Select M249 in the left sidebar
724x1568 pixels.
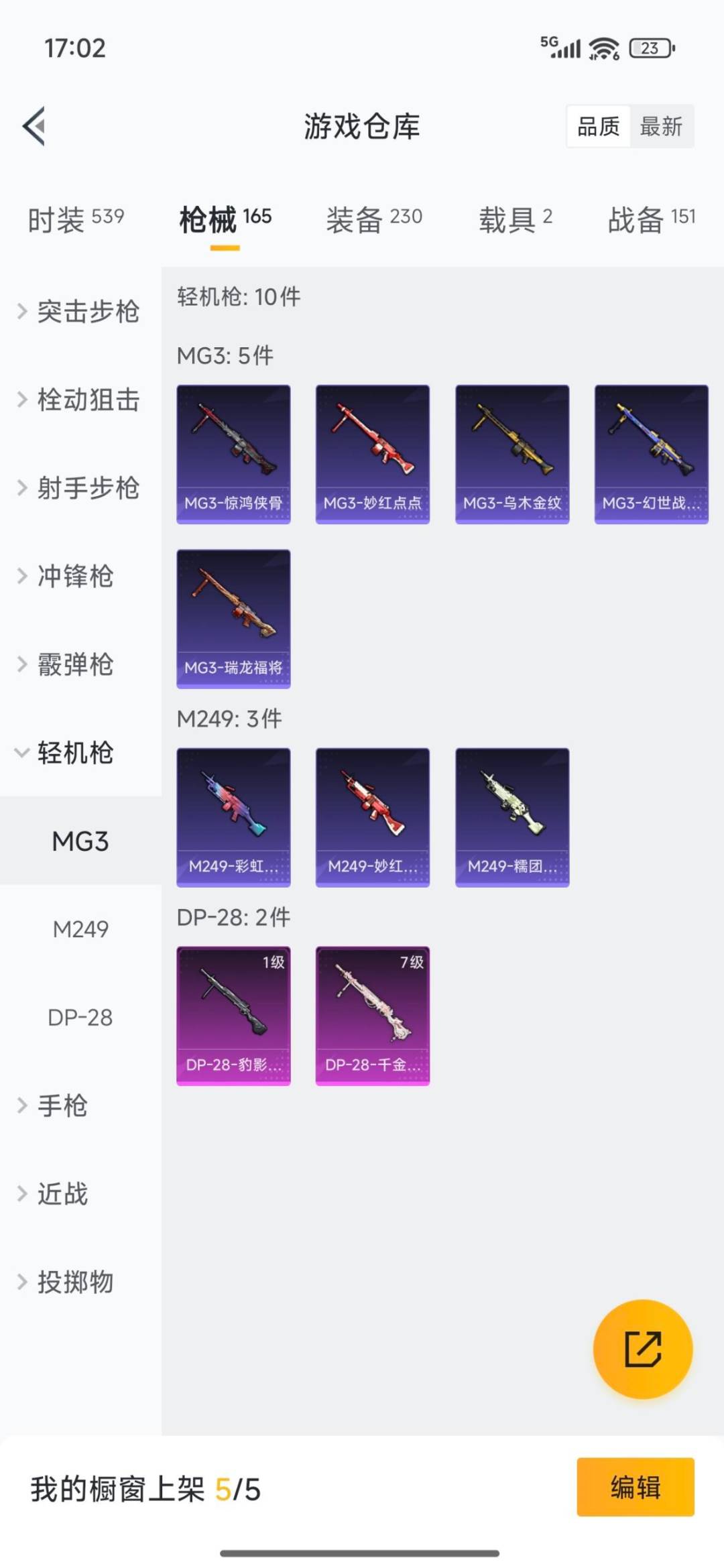pyautogui.click(x=80, y=930)
